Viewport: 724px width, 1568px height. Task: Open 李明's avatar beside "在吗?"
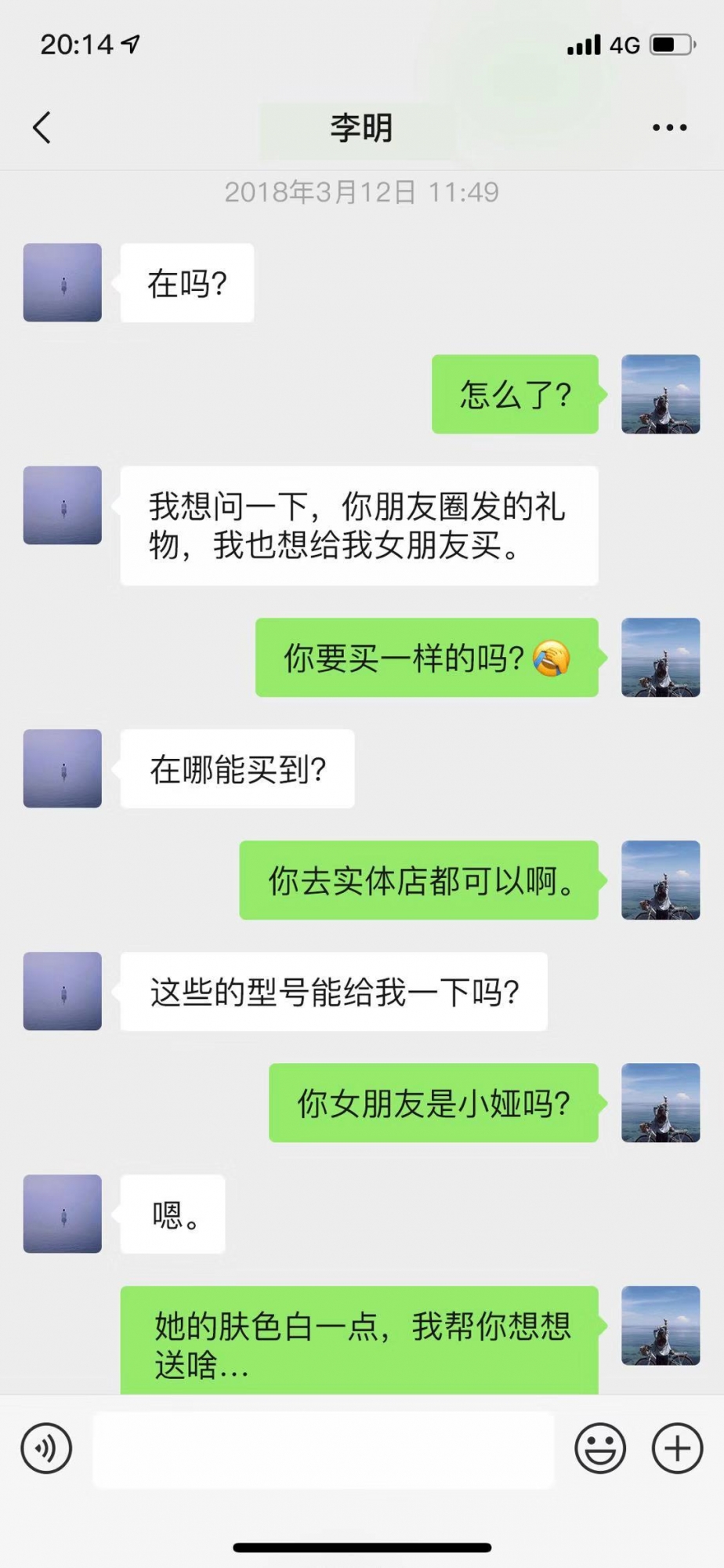[63, 282]
